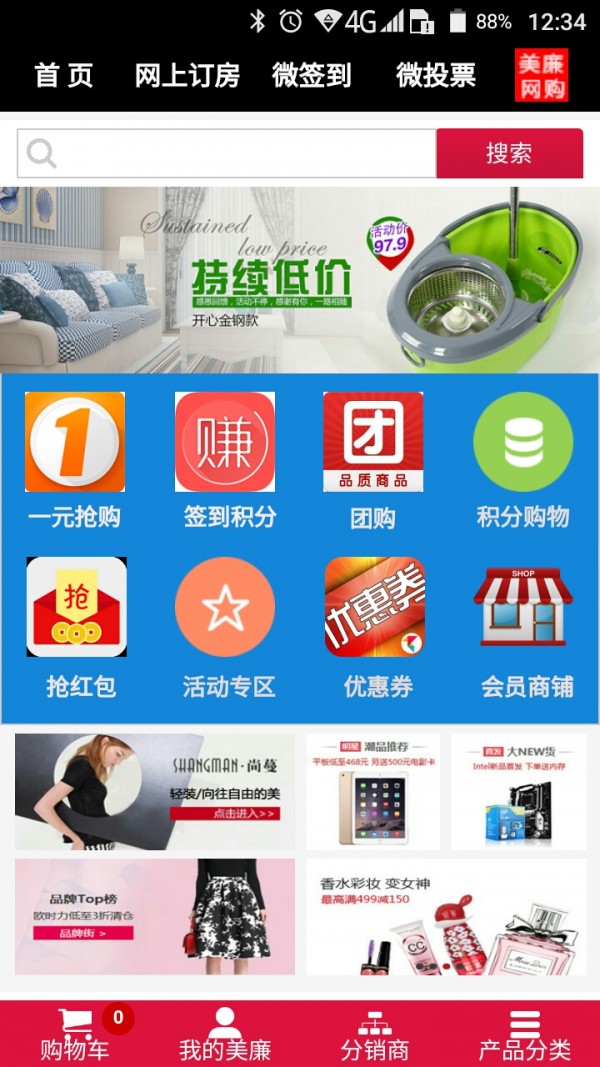Open 微投票 page
Image resolution: width=600 pixels, height=1067 pixels.
point(435,76)
